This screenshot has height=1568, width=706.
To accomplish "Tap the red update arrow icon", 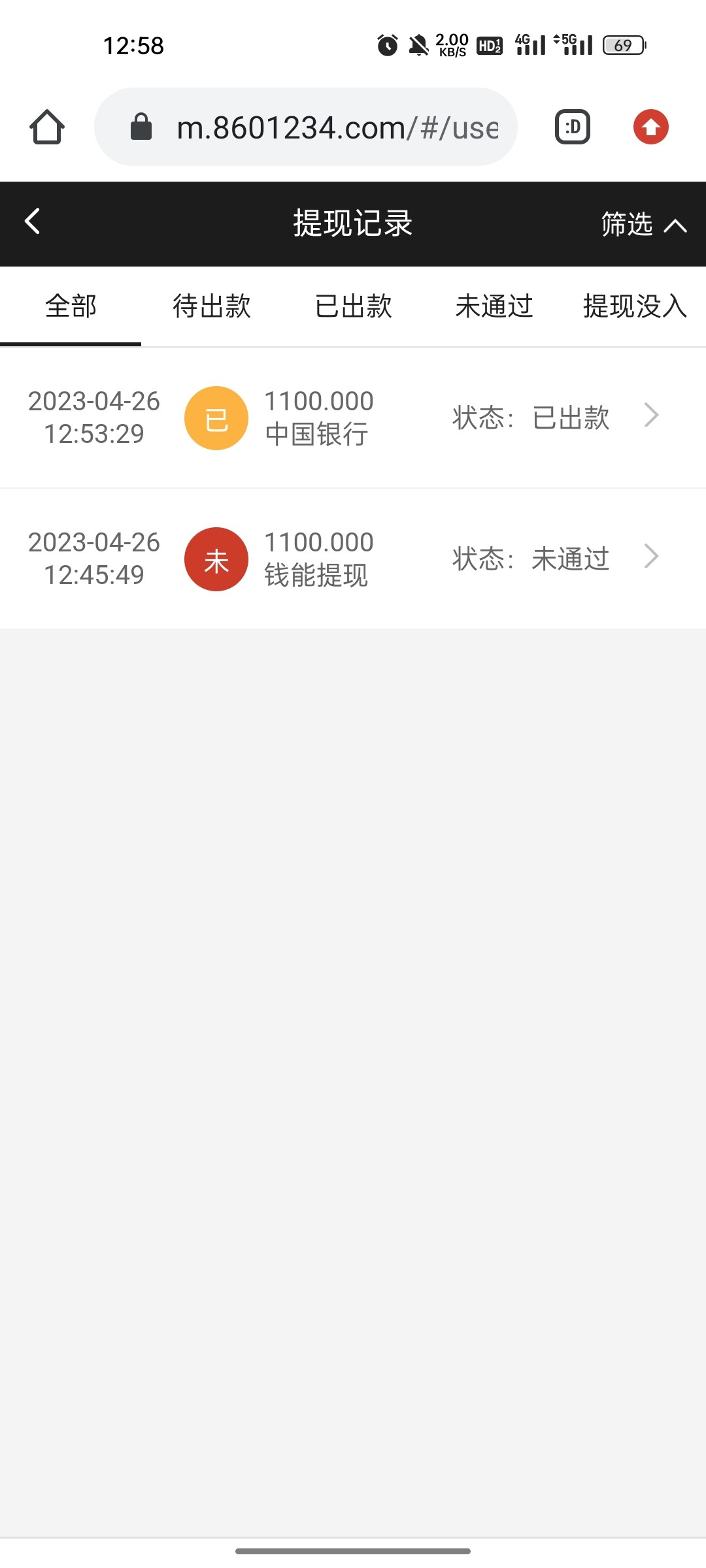I will pos(650,127).
